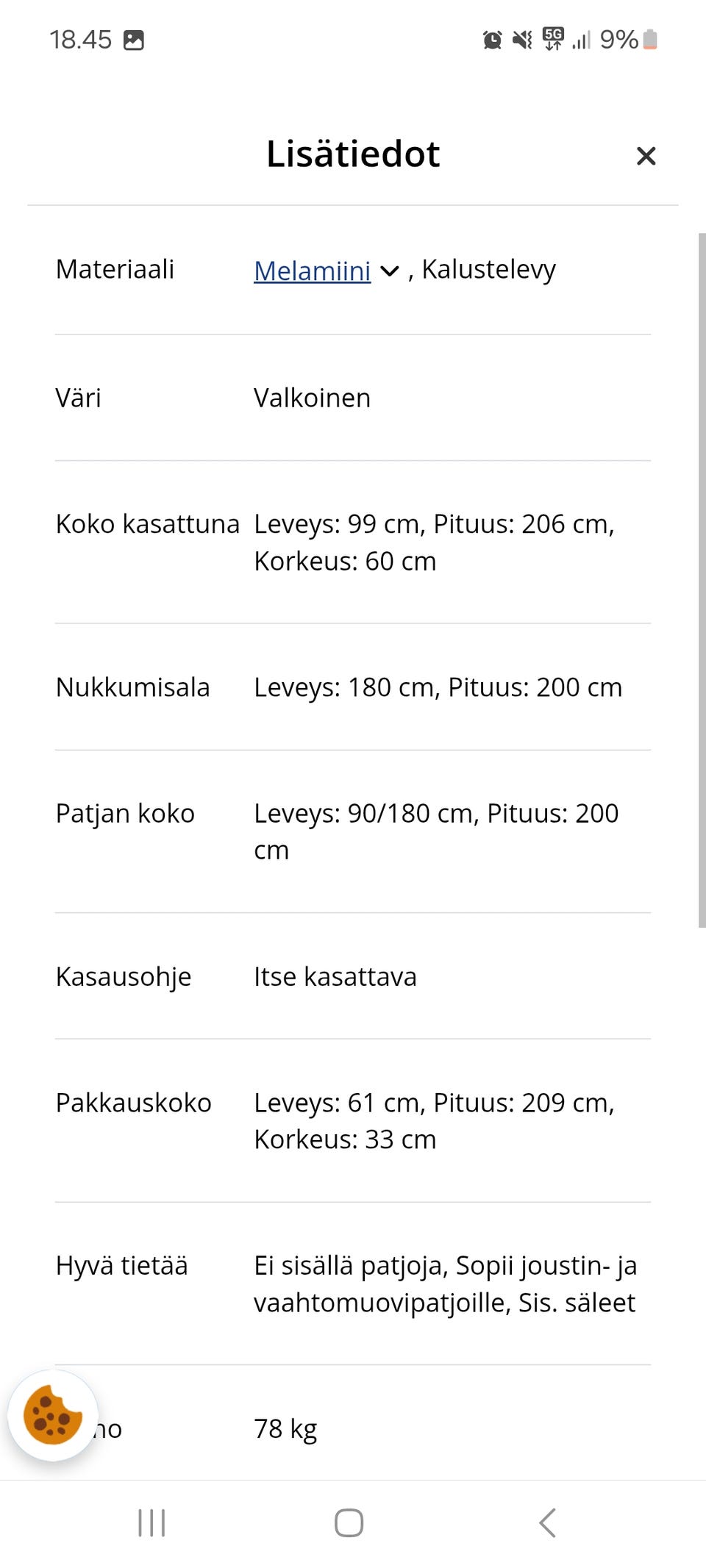
Task: Expand the Melamiini material dropdown chevron
Action: pos(390,271)
